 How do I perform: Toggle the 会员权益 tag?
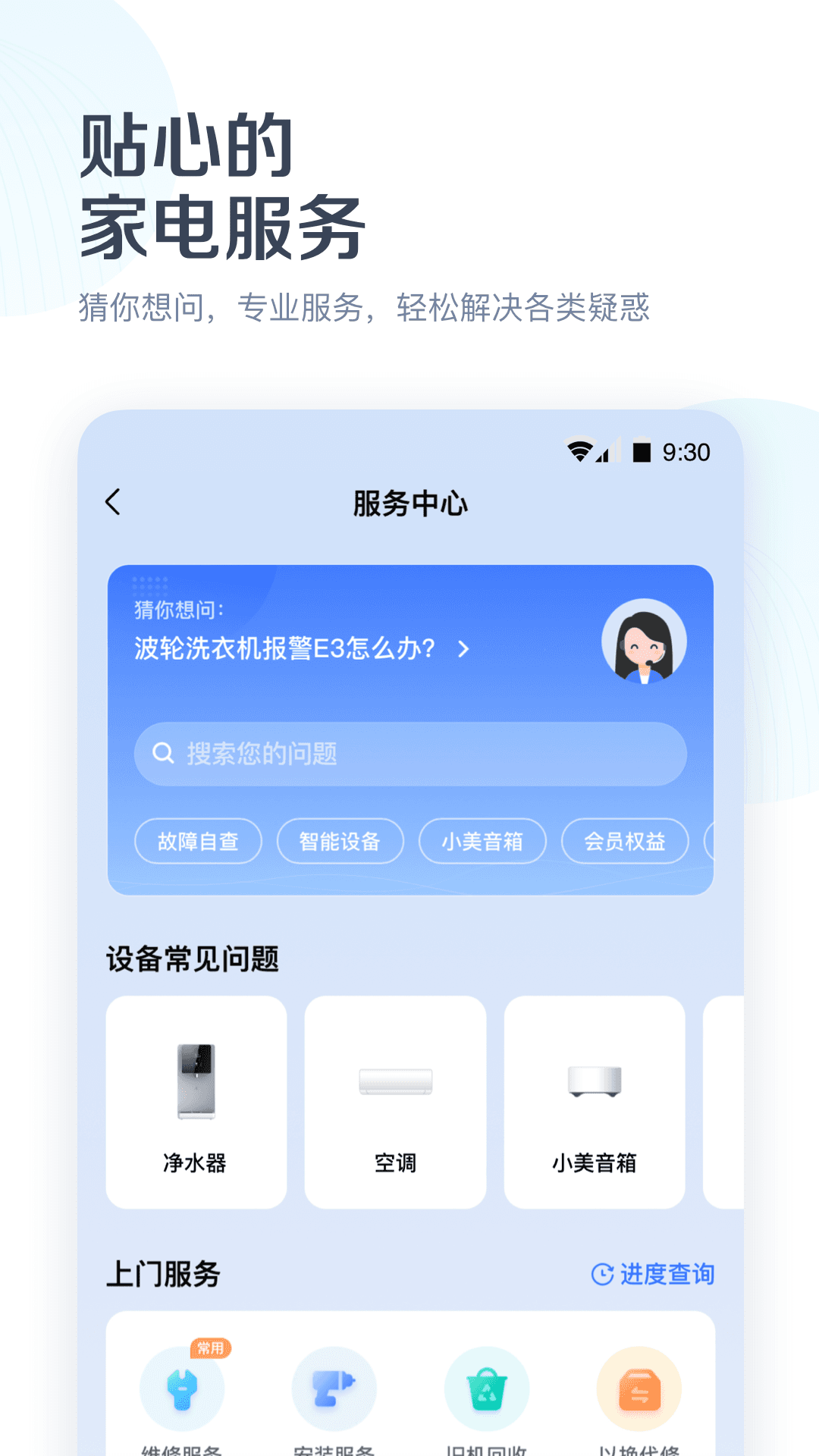625,841
